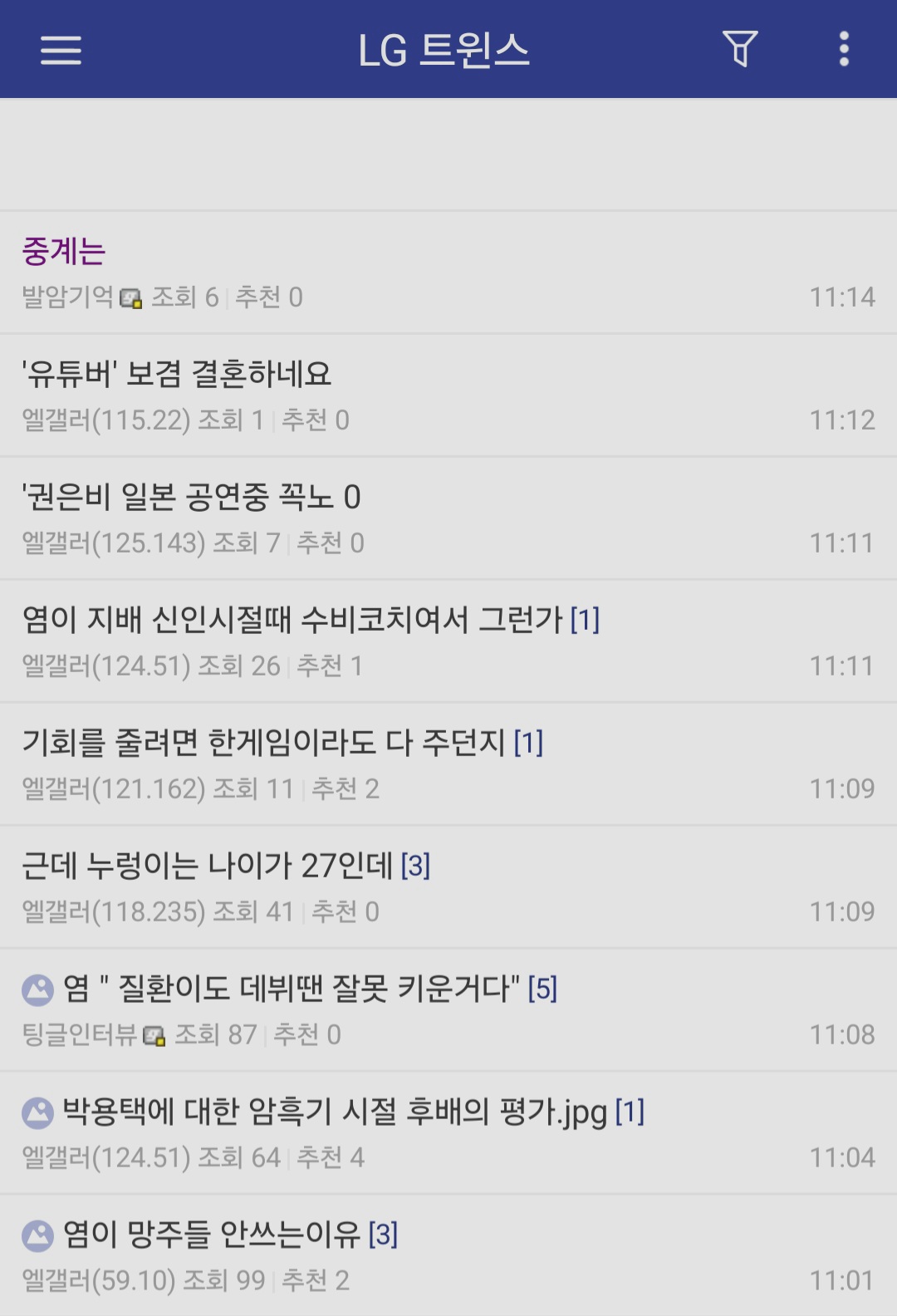
Task: Open the filter icon in the toolbar
Action: click(739, 49)
